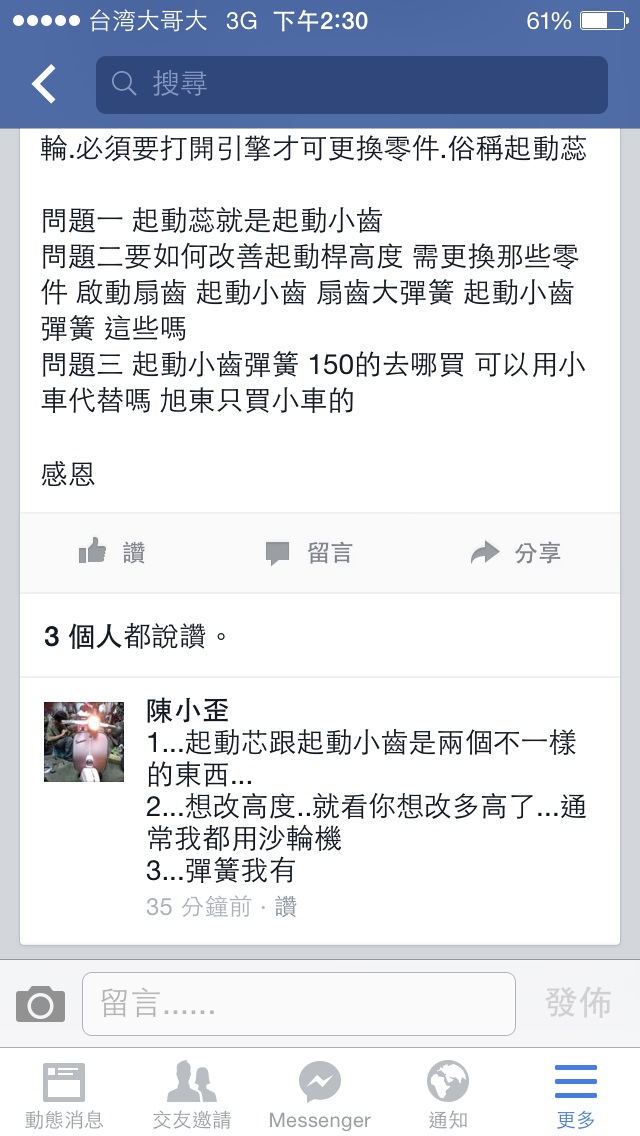Go back with the top arrow
This screenshot has height=1136, width=640.
(x=44, y=85)
